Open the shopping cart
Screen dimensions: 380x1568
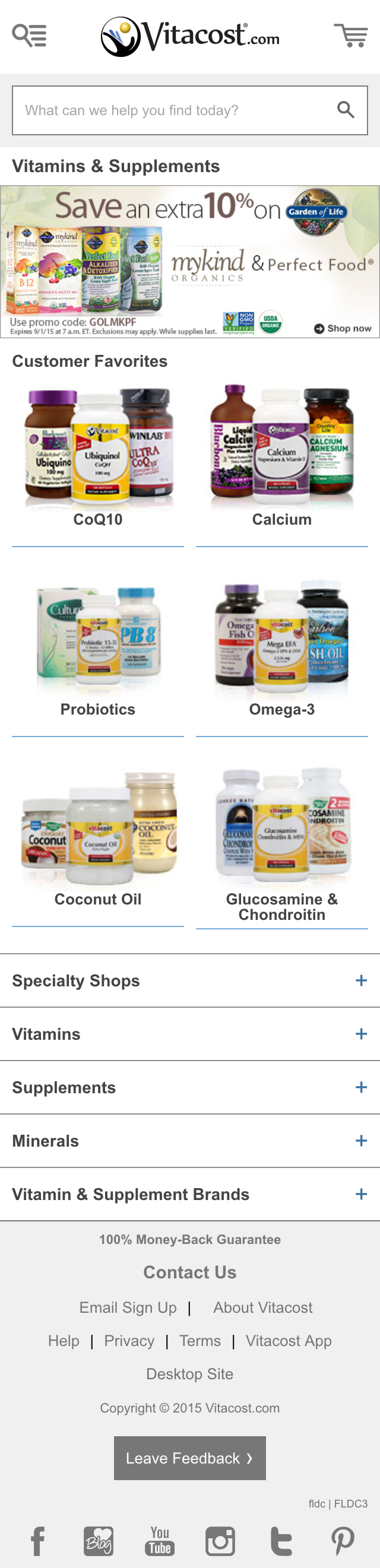click(x=351, y=35)
